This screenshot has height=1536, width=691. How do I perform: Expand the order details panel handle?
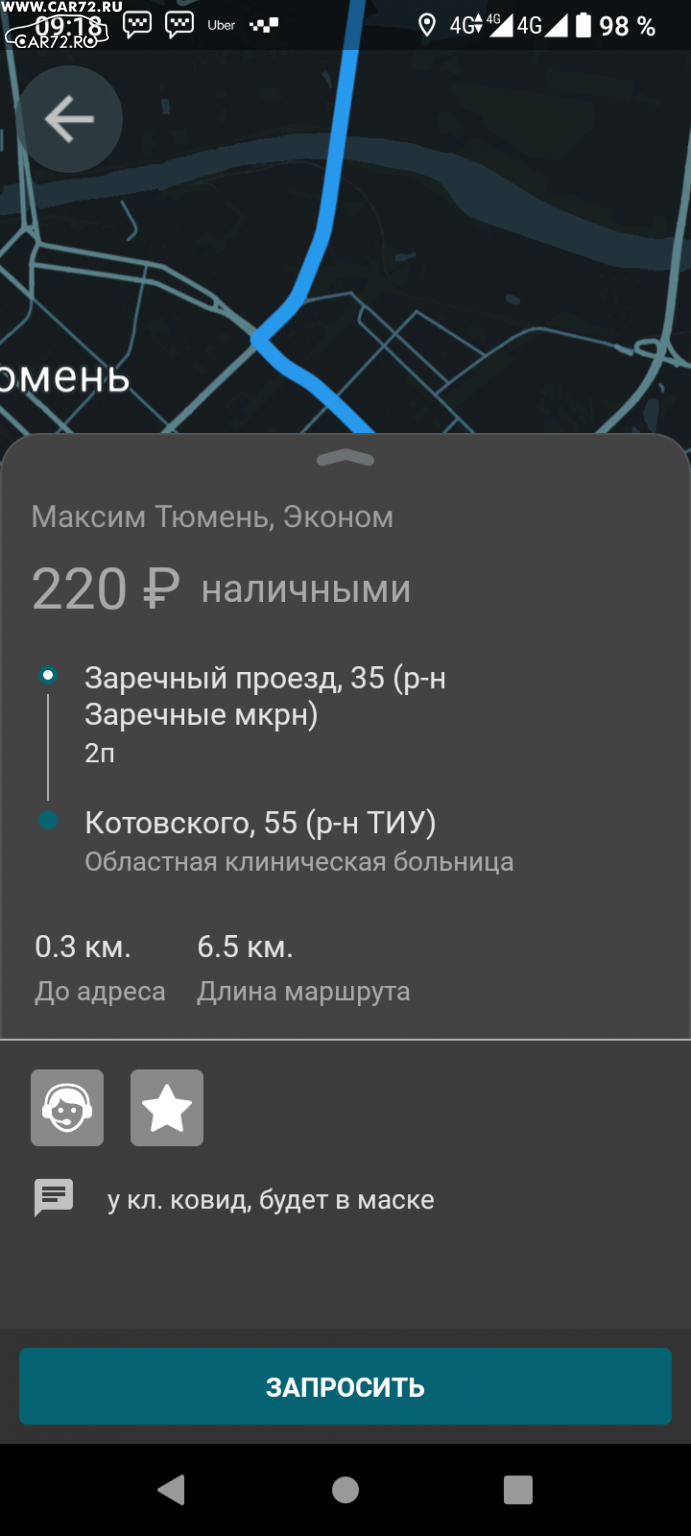[345, 458]
